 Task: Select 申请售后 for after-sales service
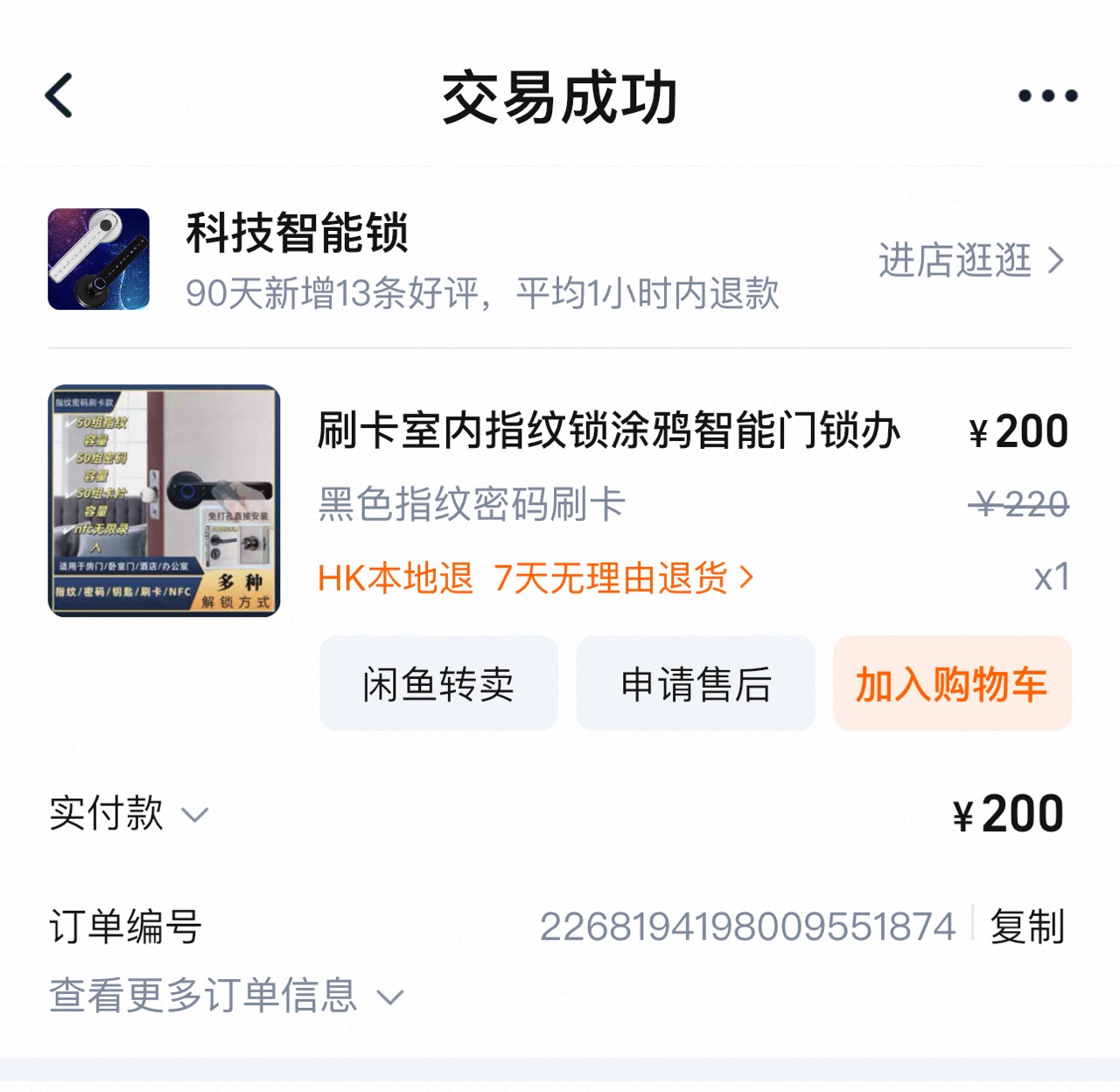696,683
